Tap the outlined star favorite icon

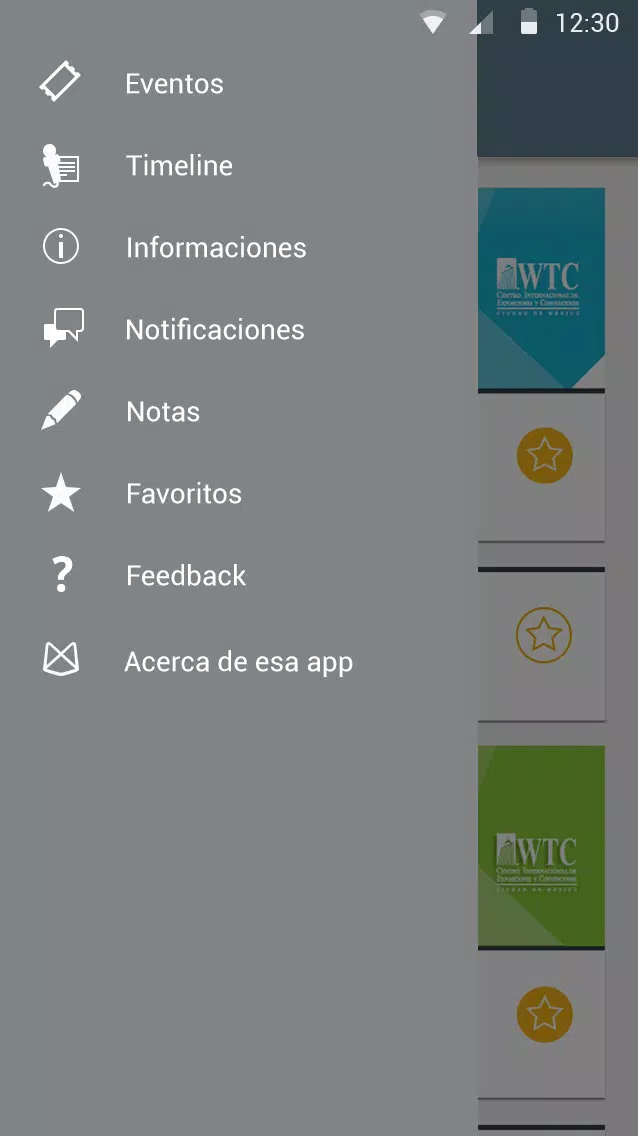(544, 635)
